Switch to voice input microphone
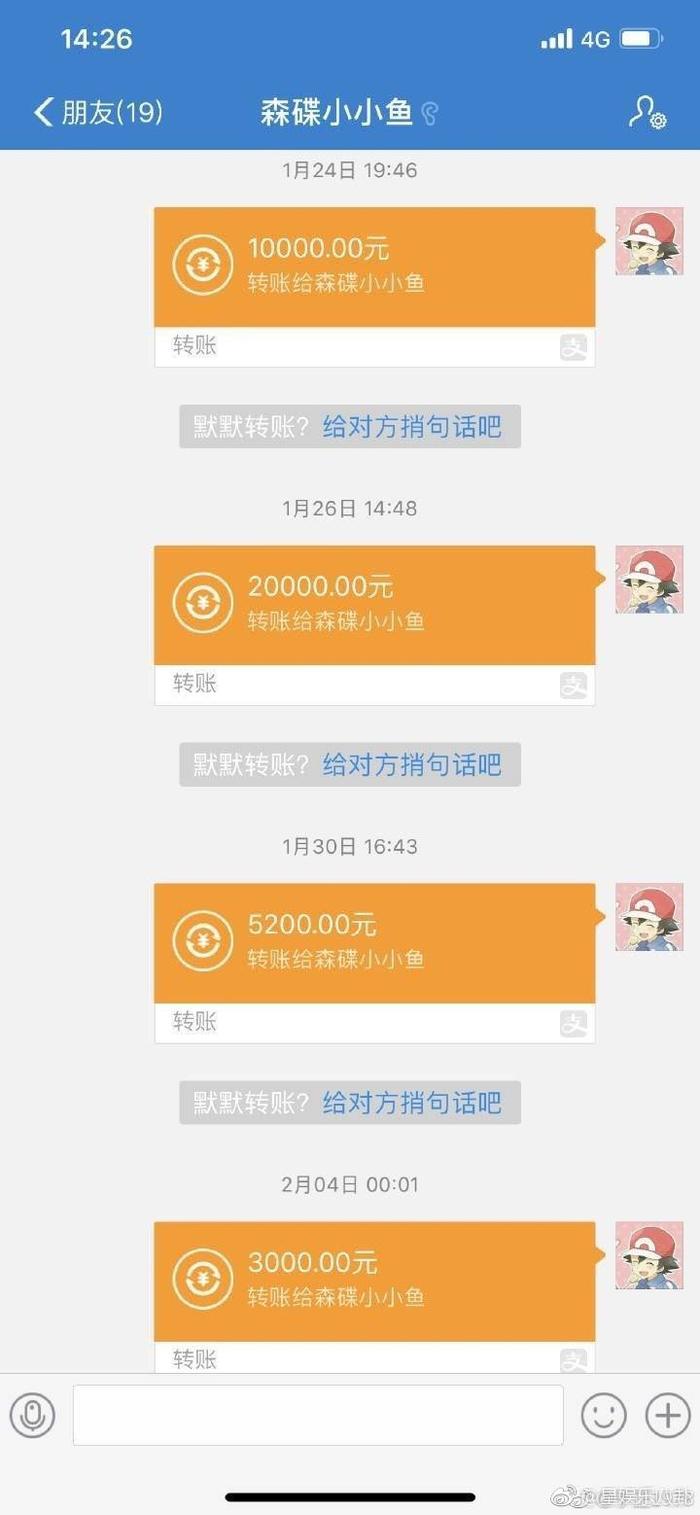This screenshot has height=1515, width=700. tap(32, 1415)
